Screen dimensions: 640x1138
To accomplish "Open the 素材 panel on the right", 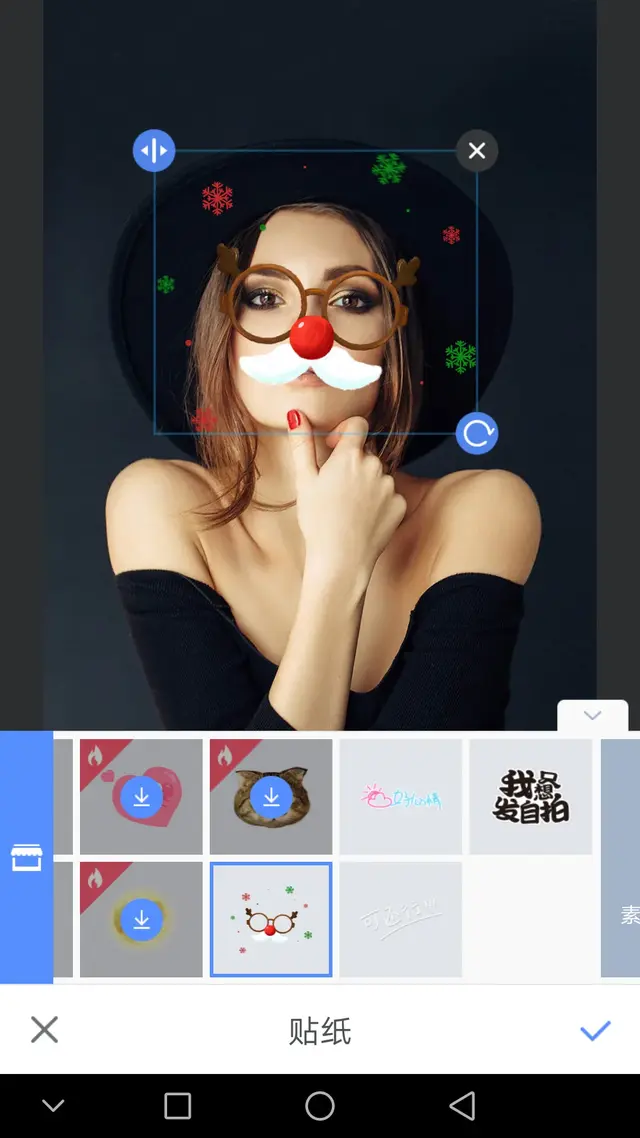I will coord(622,858).
